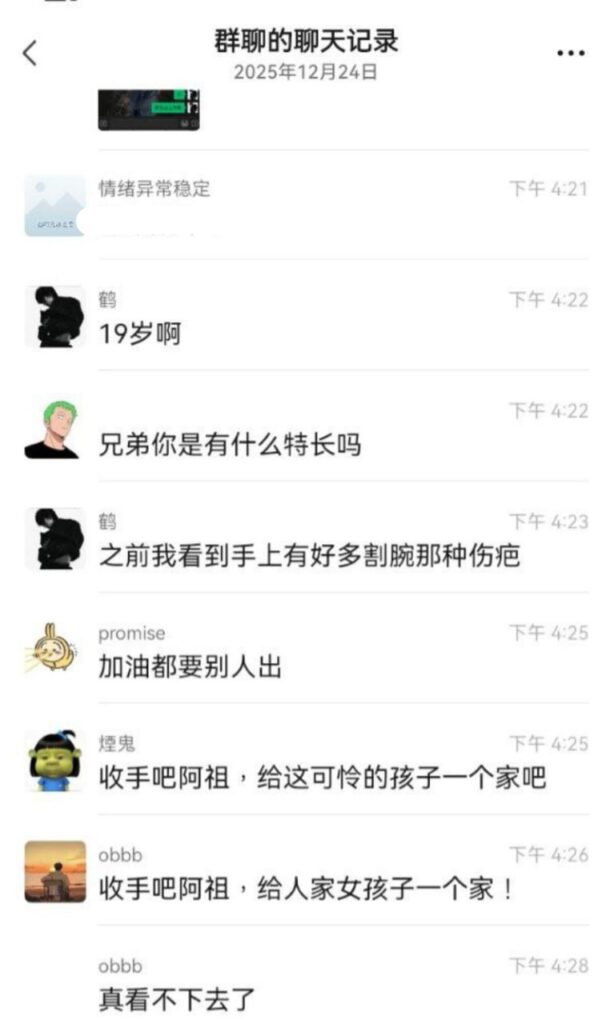Screen dimensions: 614x1024
Task: Open the dark image thumbnail below the date
Action: click(x=148, y=110)
